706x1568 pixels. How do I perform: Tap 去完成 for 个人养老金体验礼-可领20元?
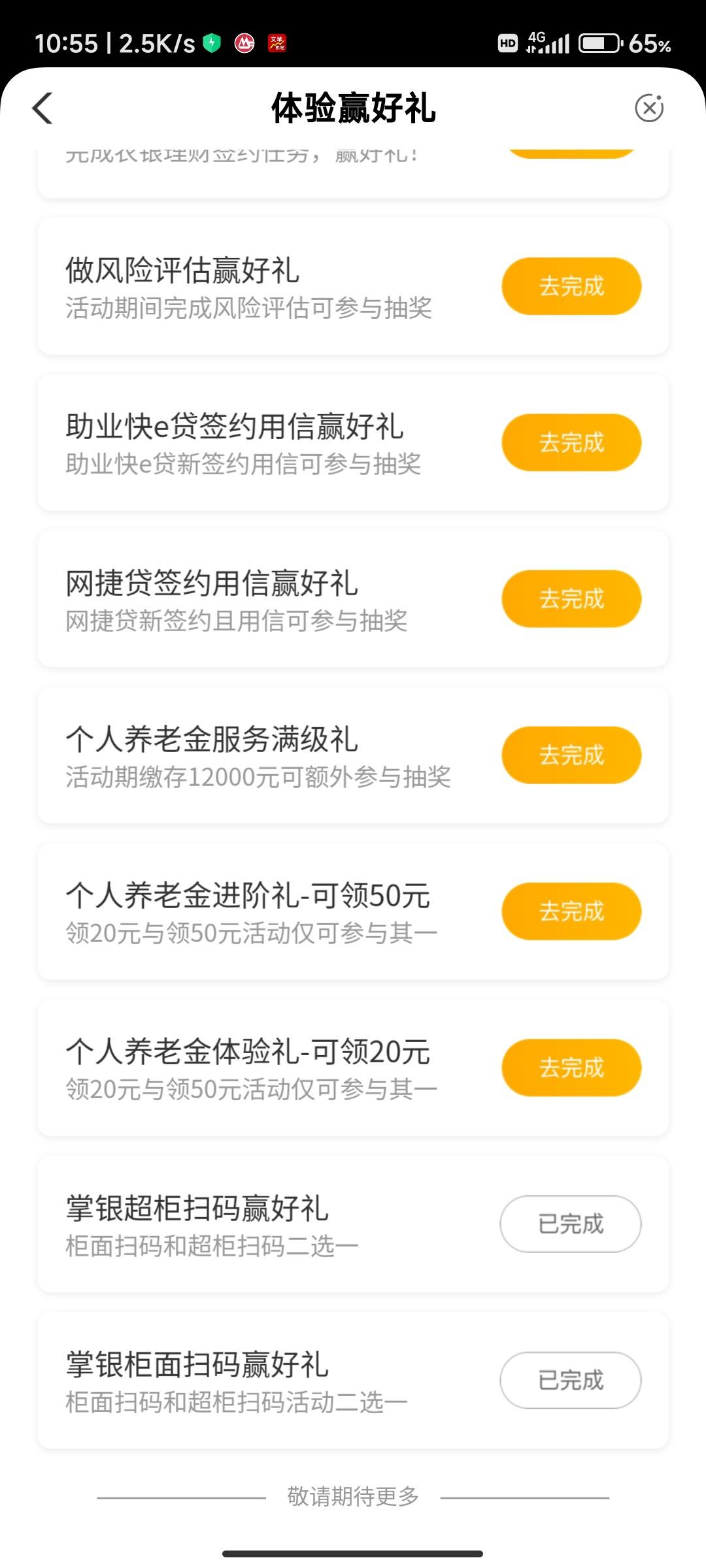coord(571,1068)
